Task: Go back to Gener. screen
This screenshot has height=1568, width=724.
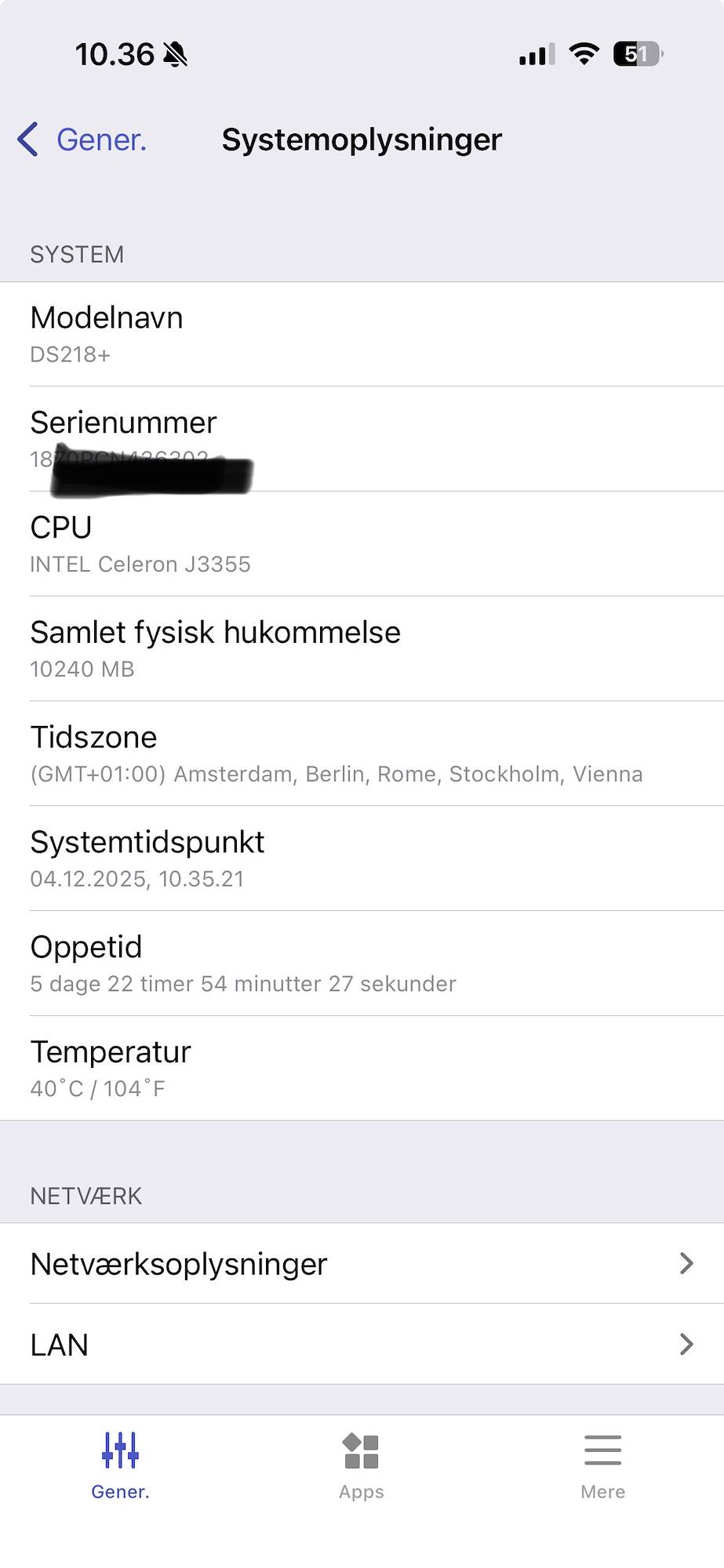Action: pos(82,140)
